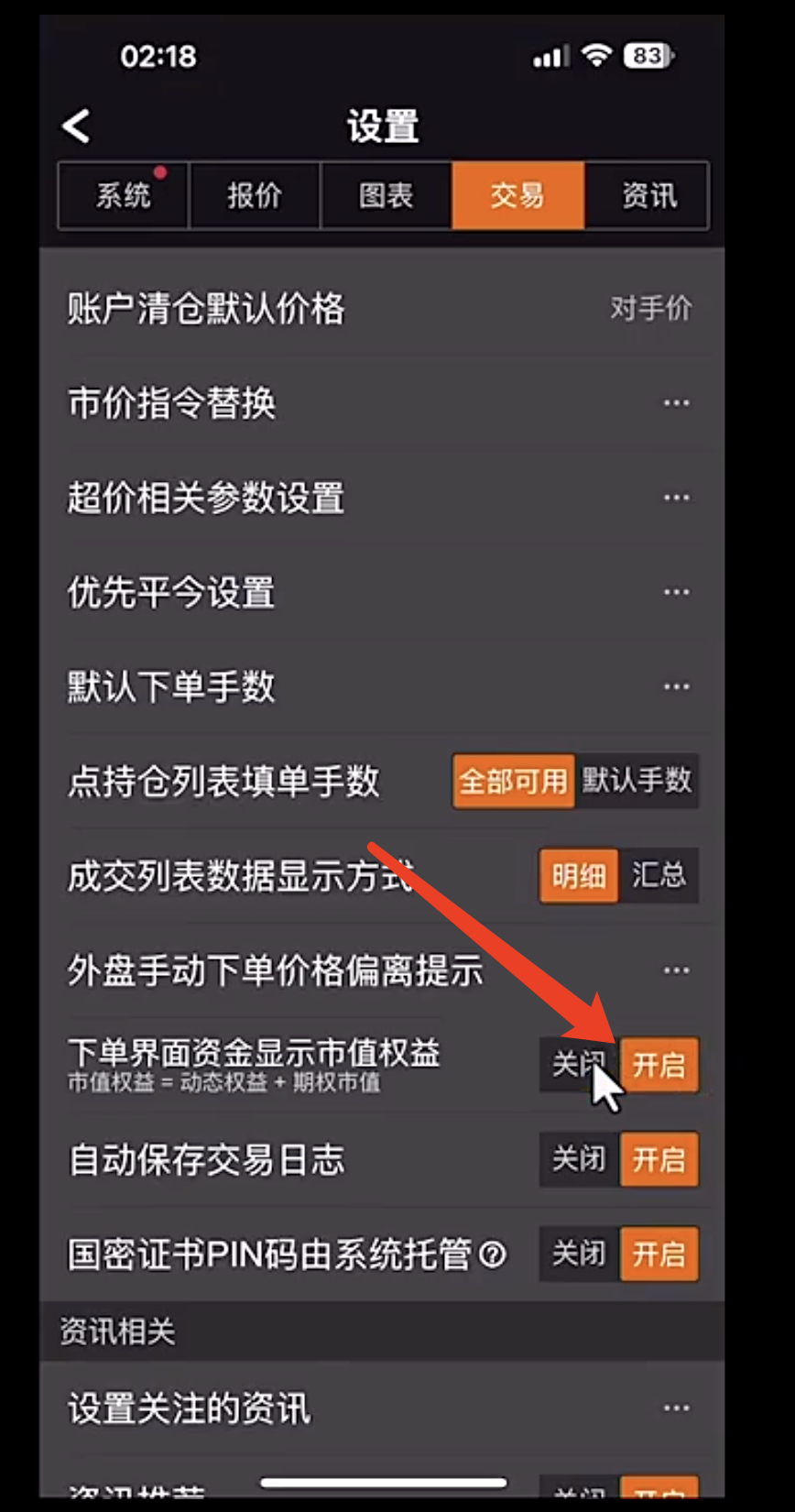The height and width of the screenshot is (1512, 795).
Task: Open 账户清仓默认价格 setting
Action: [650, 309]
